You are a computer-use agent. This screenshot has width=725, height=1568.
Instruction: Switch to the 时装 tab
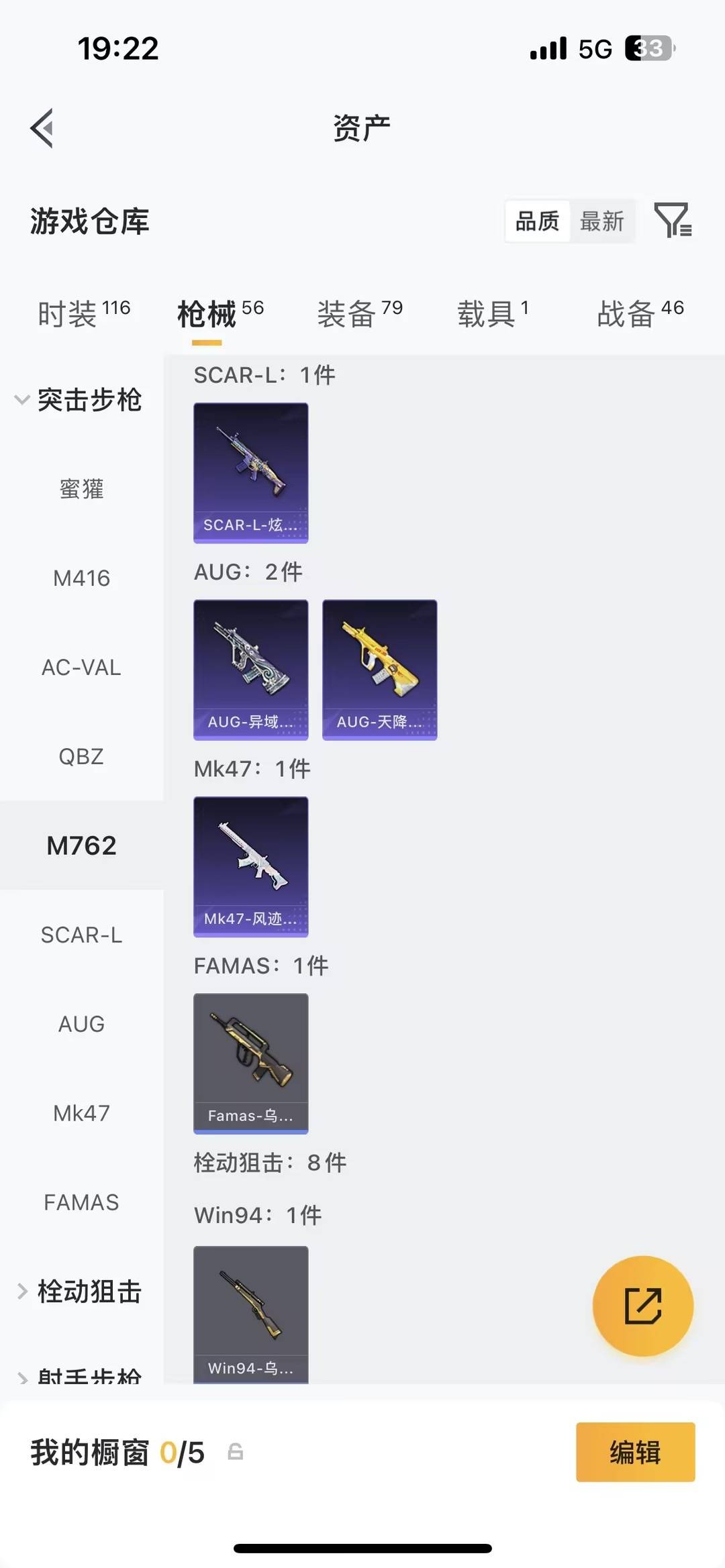[x=83, y=313]
